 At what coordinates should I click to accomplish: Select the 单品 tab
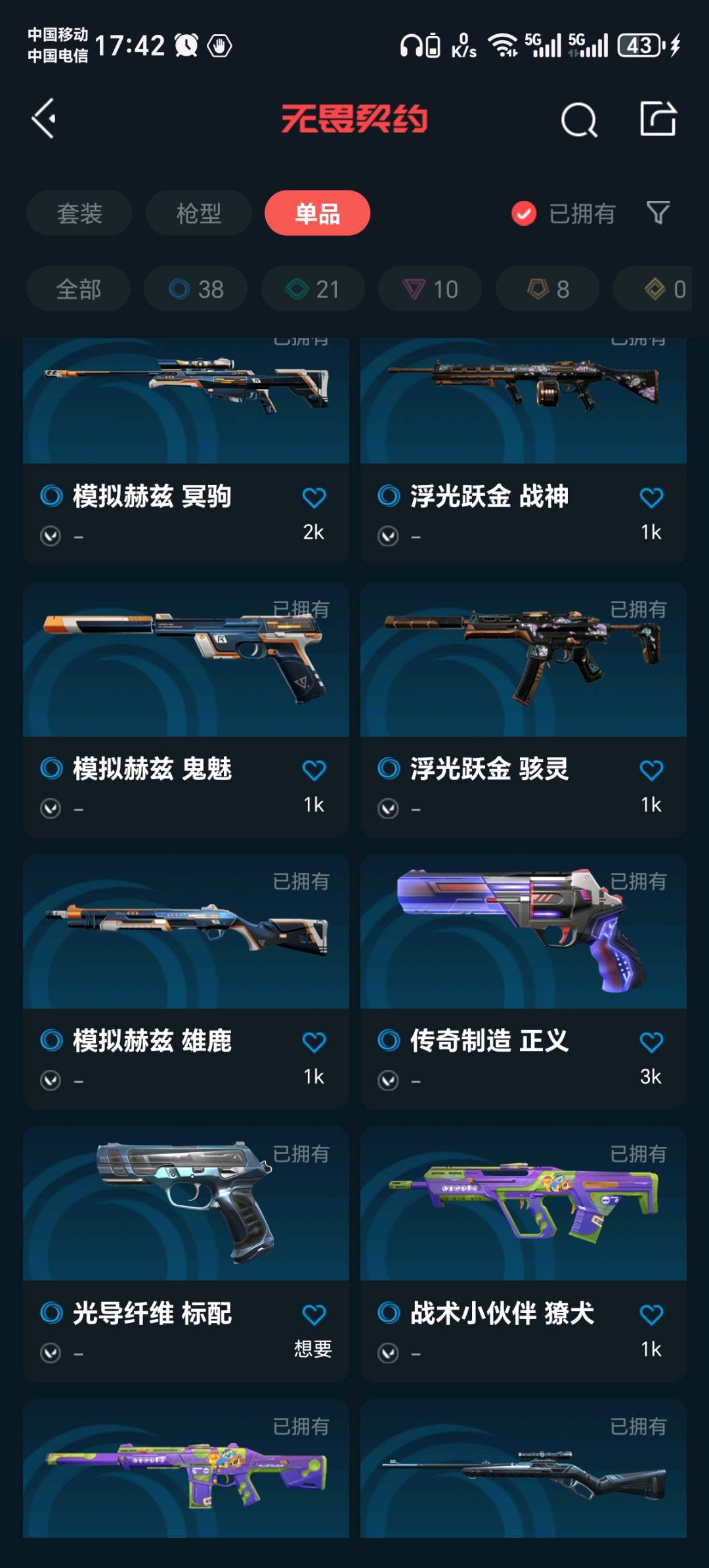(317, 213)
